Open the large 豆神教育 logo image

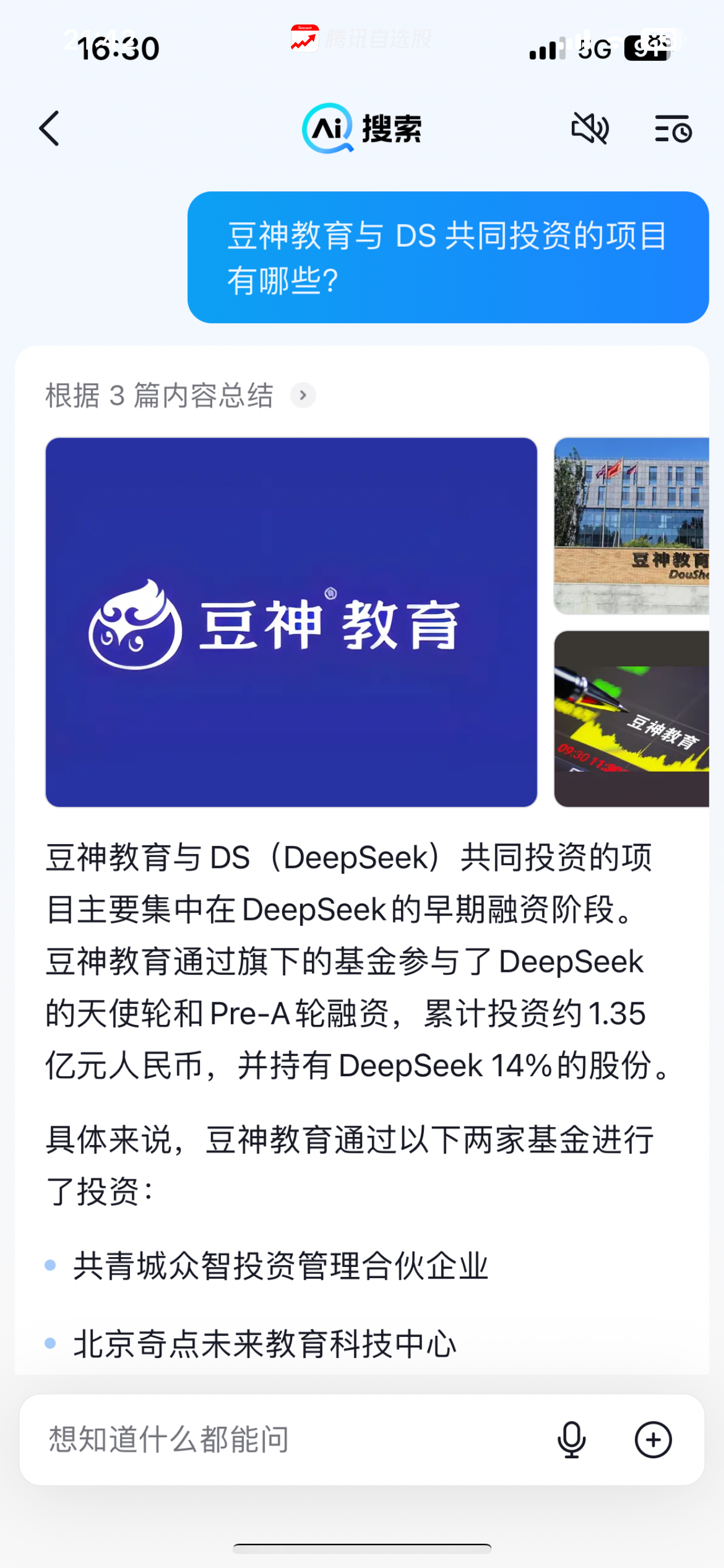291,622
